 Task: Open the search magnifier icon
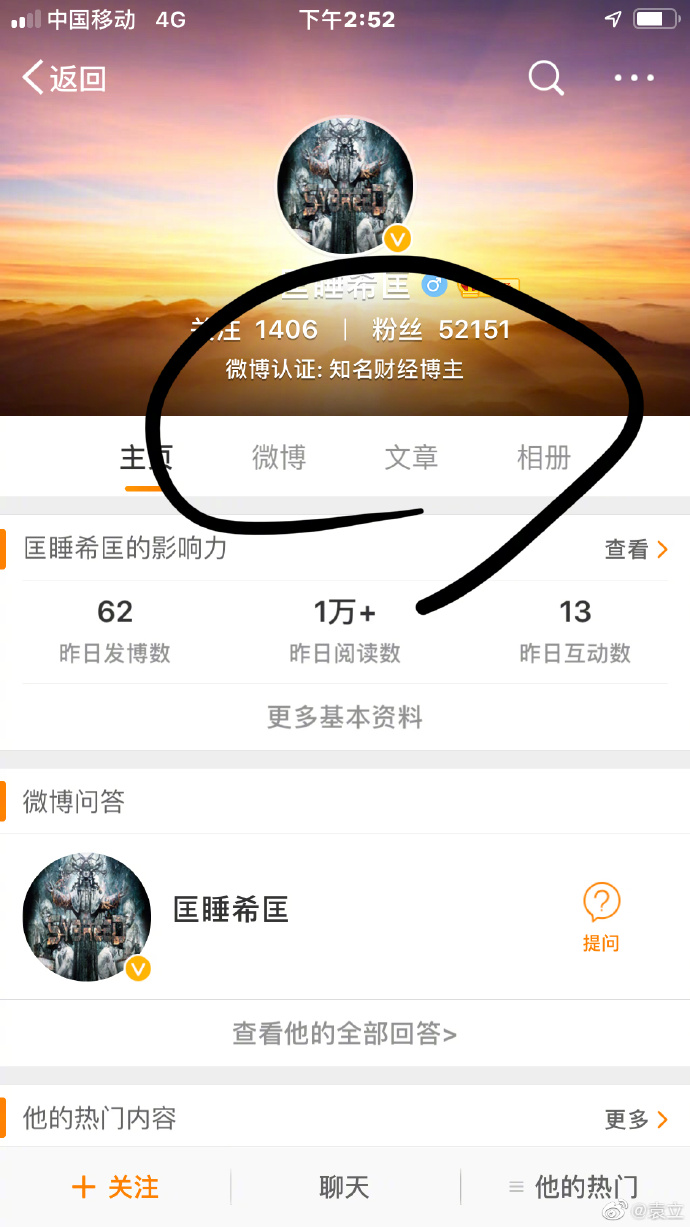[546, 78]
